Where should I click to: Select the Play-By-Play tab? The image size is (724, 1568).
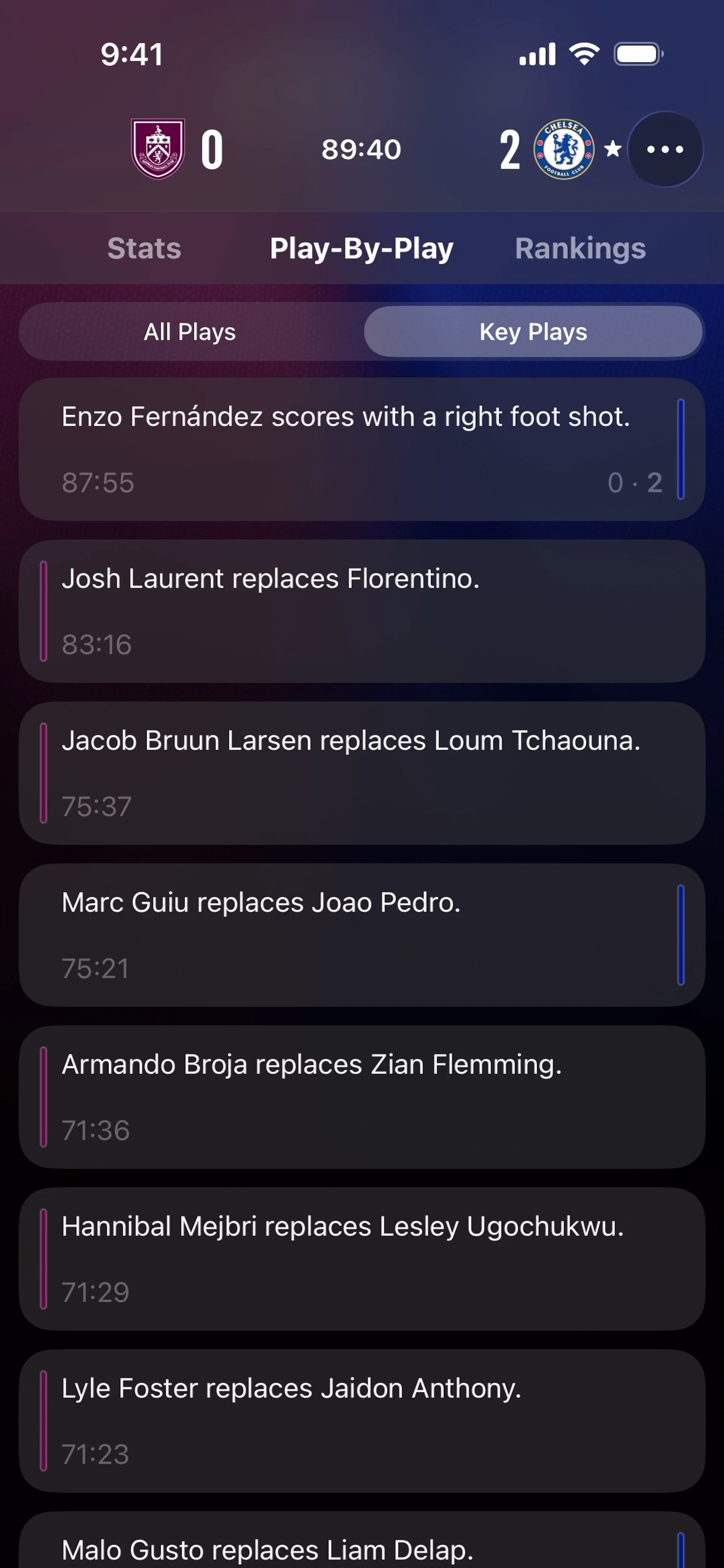[362, 248]
